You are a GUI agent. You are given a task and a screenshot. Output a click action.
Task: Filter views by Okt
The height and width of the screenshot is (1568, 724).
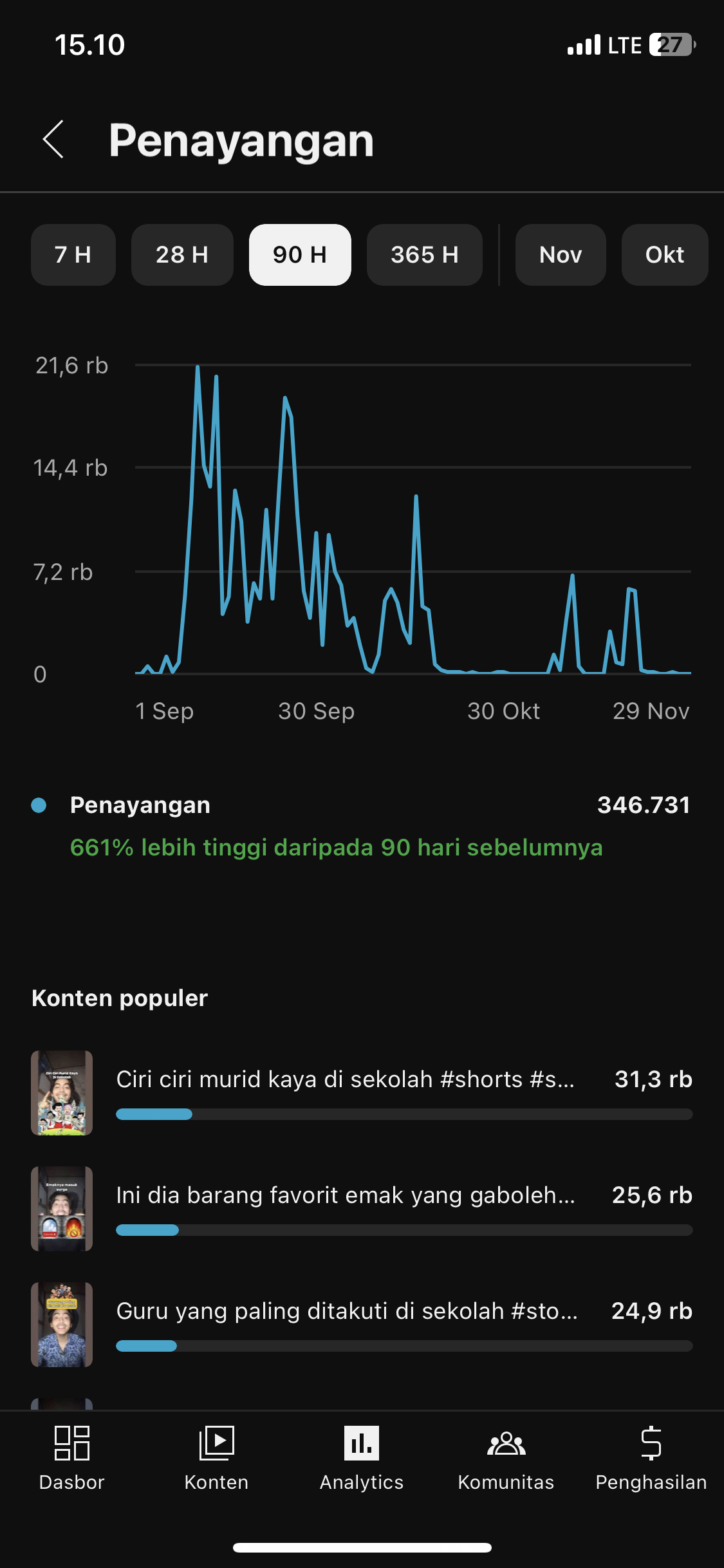[665, 255]
